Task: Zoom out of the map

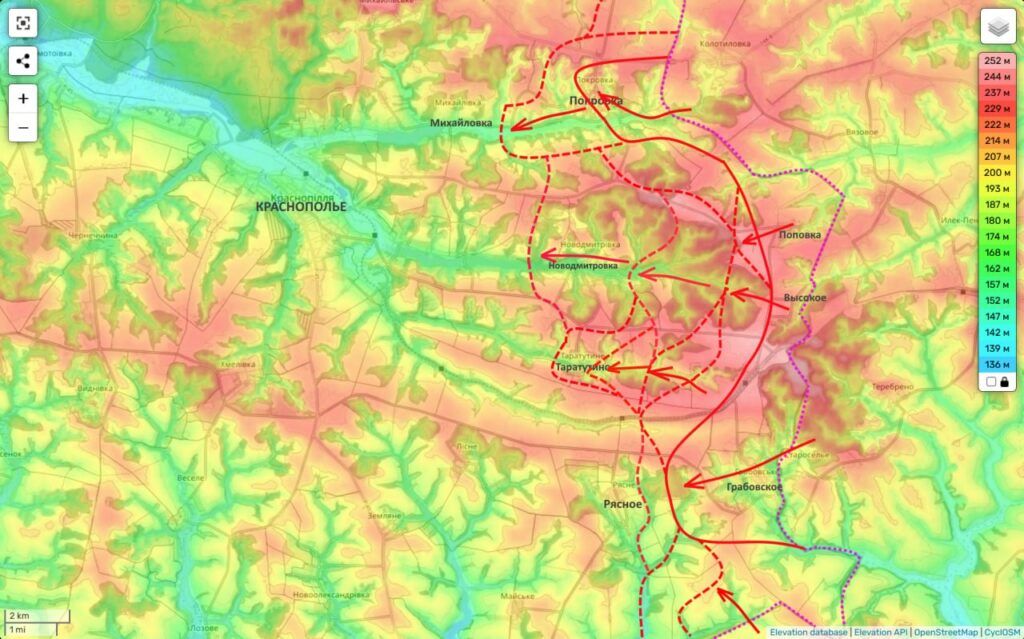Action: (23, 128)
